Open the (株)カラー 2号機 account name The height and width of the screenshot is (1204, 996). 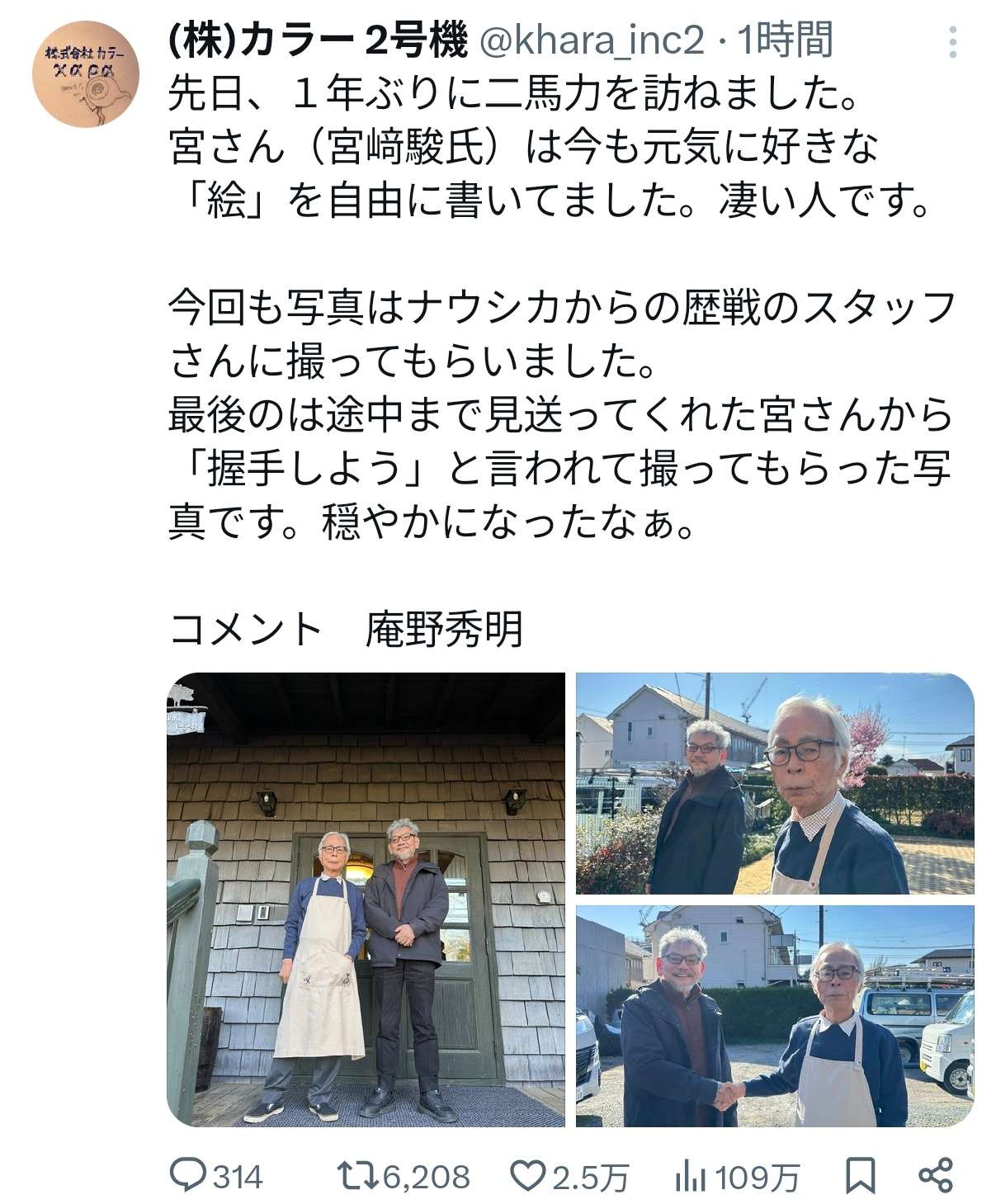318,40
